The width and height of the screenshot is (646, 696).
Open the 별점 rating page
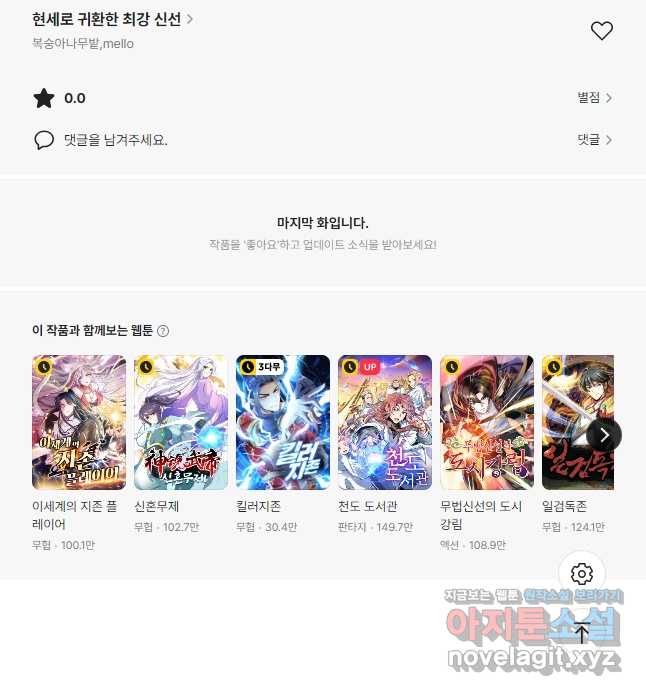pos(594,98)
